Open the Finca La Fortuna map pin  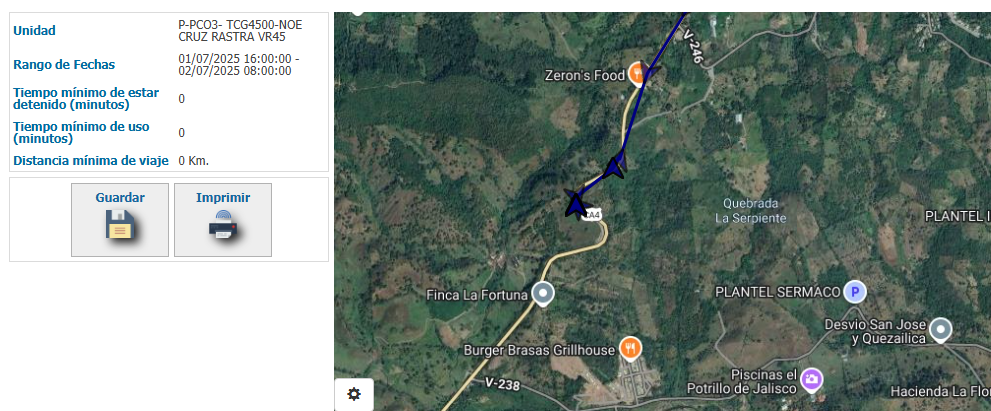tap(543, 293)
